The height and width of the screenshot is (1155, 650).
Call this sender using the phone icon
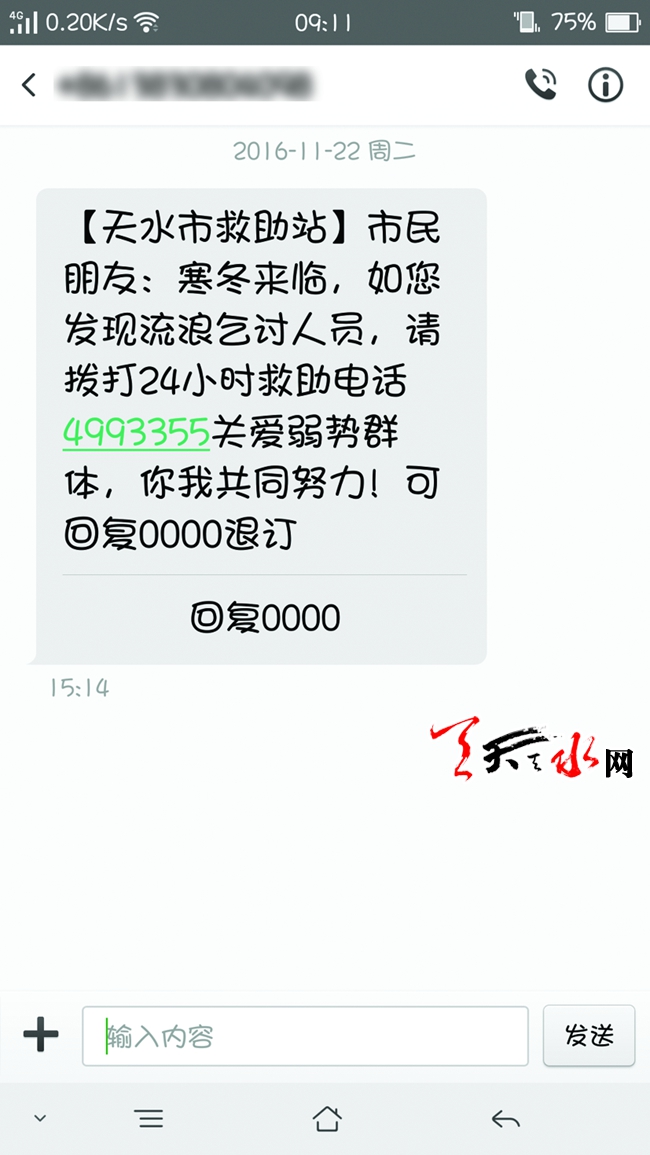[x=540, y=85]
